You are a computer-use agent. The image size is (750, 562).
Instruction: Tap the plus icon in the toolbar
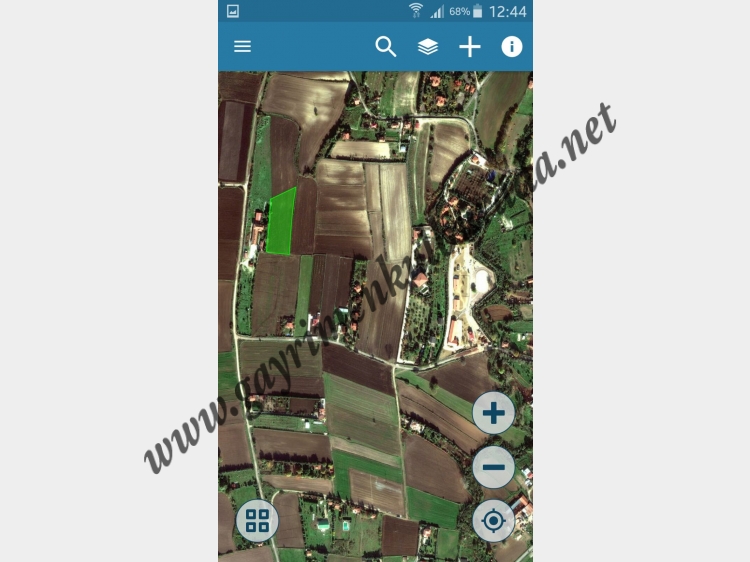click(470, 46)
